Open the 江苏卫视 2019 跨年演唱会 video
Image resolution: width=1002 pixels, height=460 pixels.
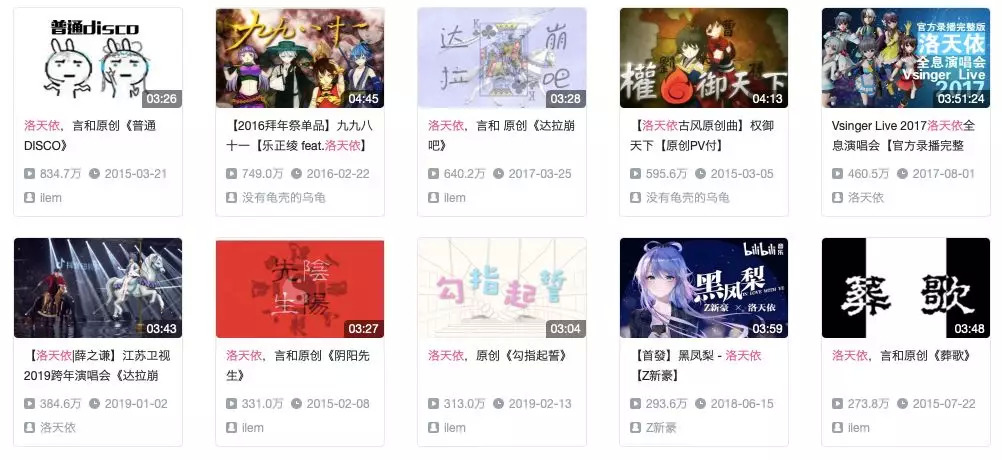pos(98,342)
